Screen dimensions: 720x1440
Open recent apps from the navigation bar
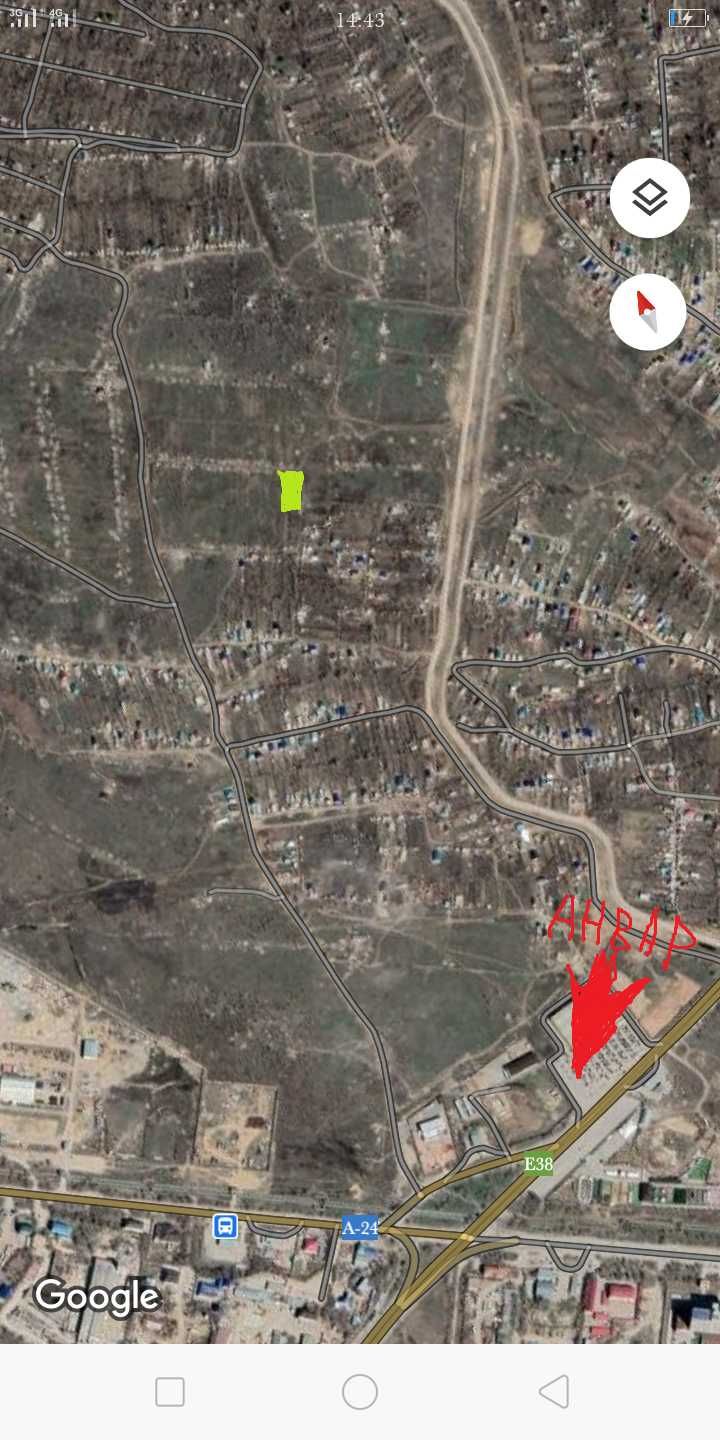[170, 1391]
